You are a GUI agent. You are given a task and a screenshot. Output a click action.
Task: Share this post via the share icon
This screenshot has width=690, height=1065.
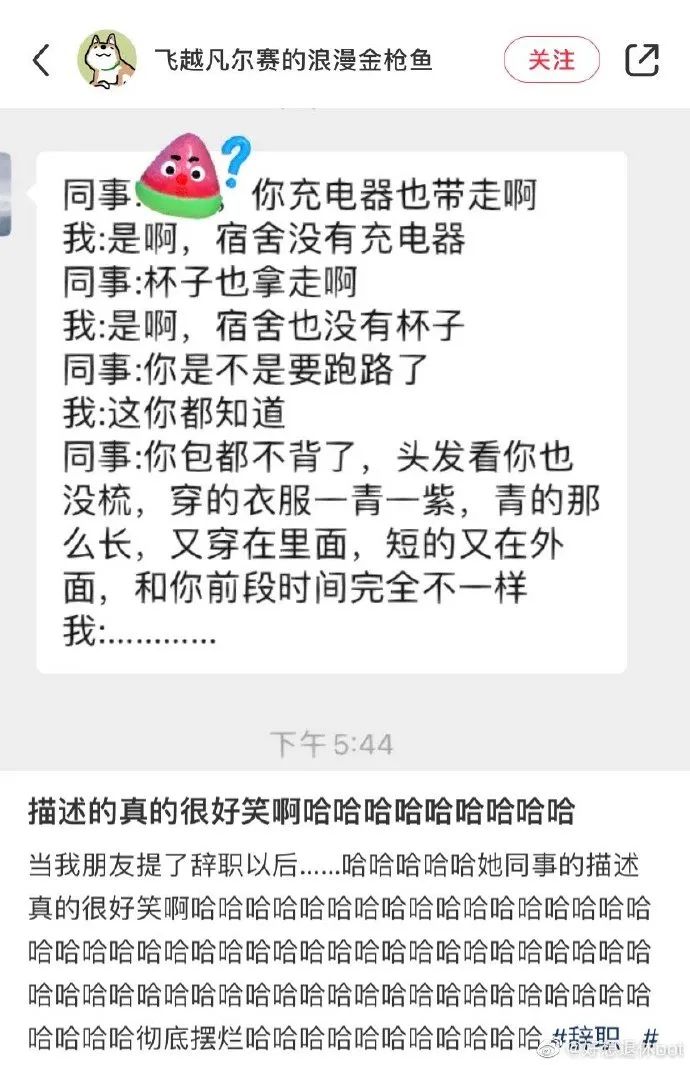[x=641, y=60]
